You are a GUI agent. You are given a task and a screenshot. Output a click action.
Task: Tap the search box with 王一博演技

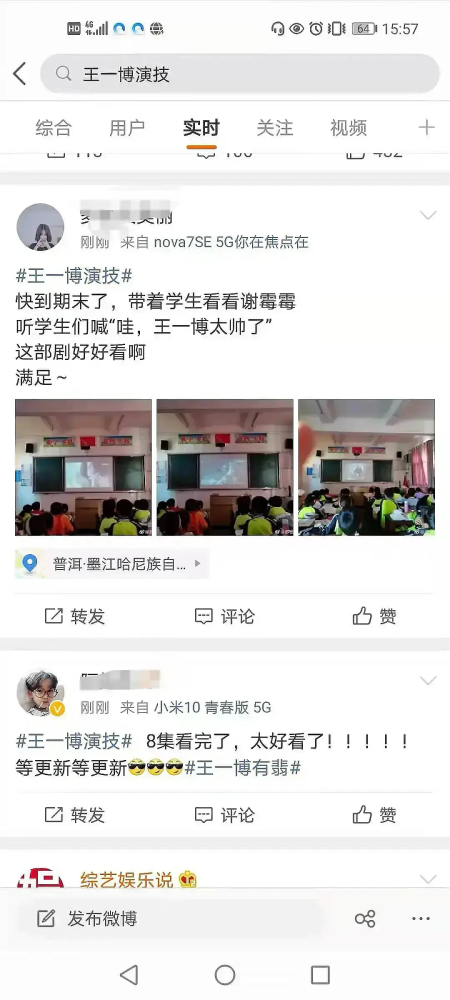coord(240,74)
